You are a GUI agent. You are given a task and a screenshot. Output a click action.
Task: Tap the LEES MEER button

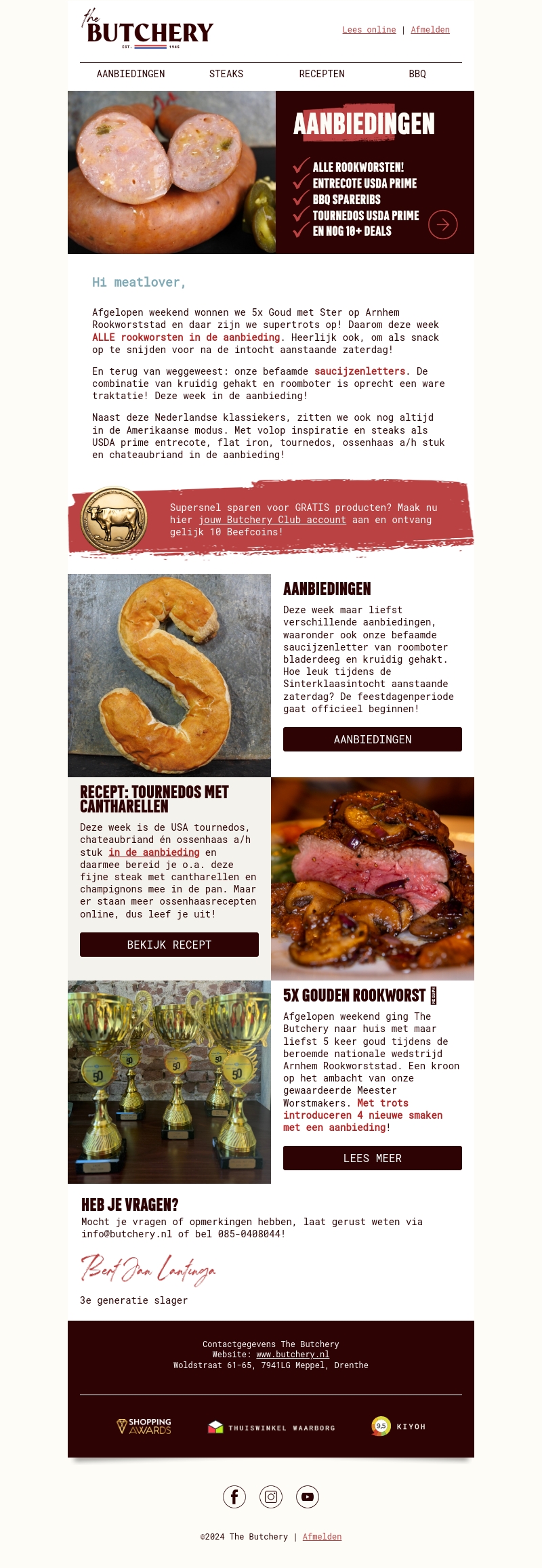373,1158
